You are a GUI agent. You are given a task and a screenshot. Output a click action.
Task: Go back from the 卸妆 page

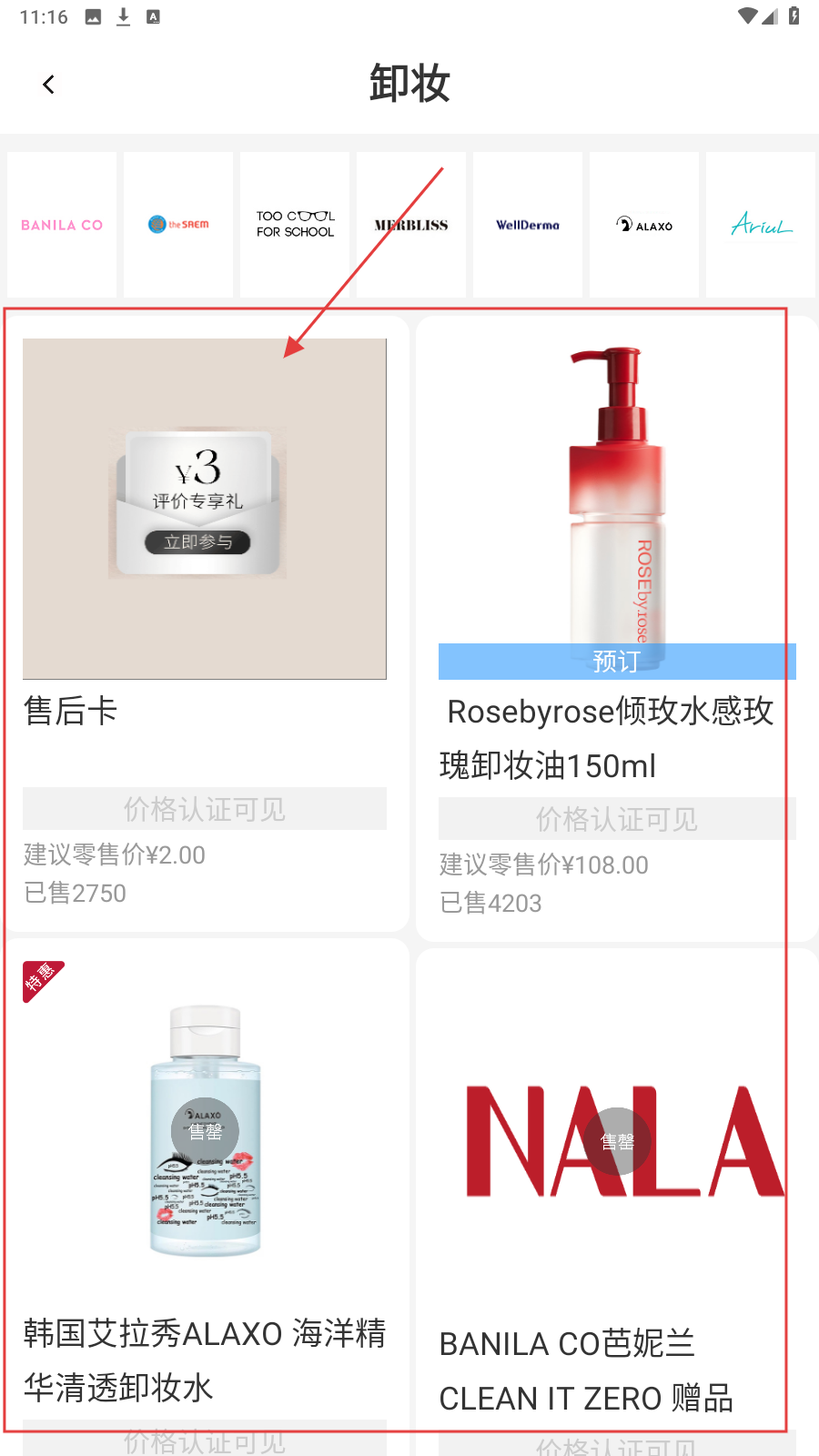[49, 85]
